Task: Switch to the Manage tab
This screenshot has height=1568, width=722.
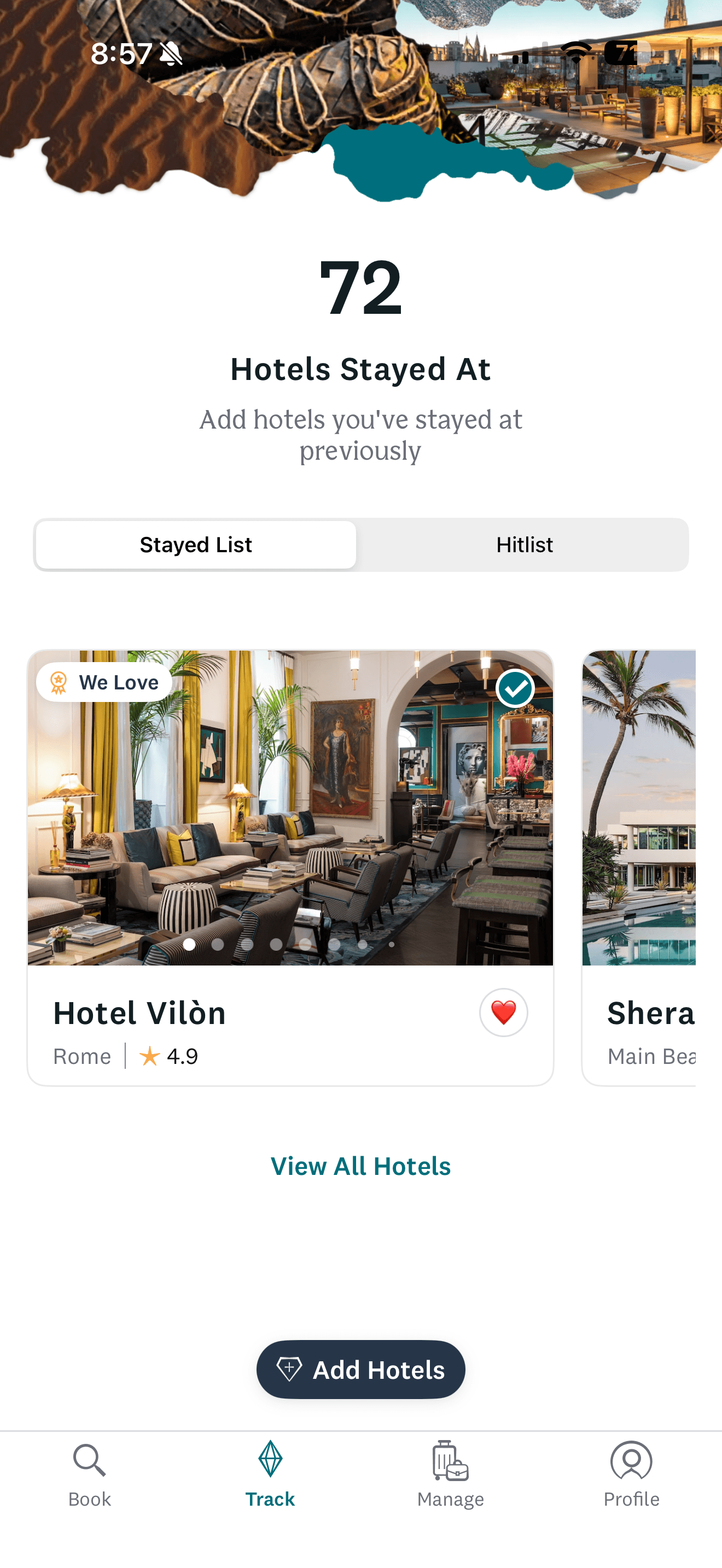Action: click(451, 1476)
